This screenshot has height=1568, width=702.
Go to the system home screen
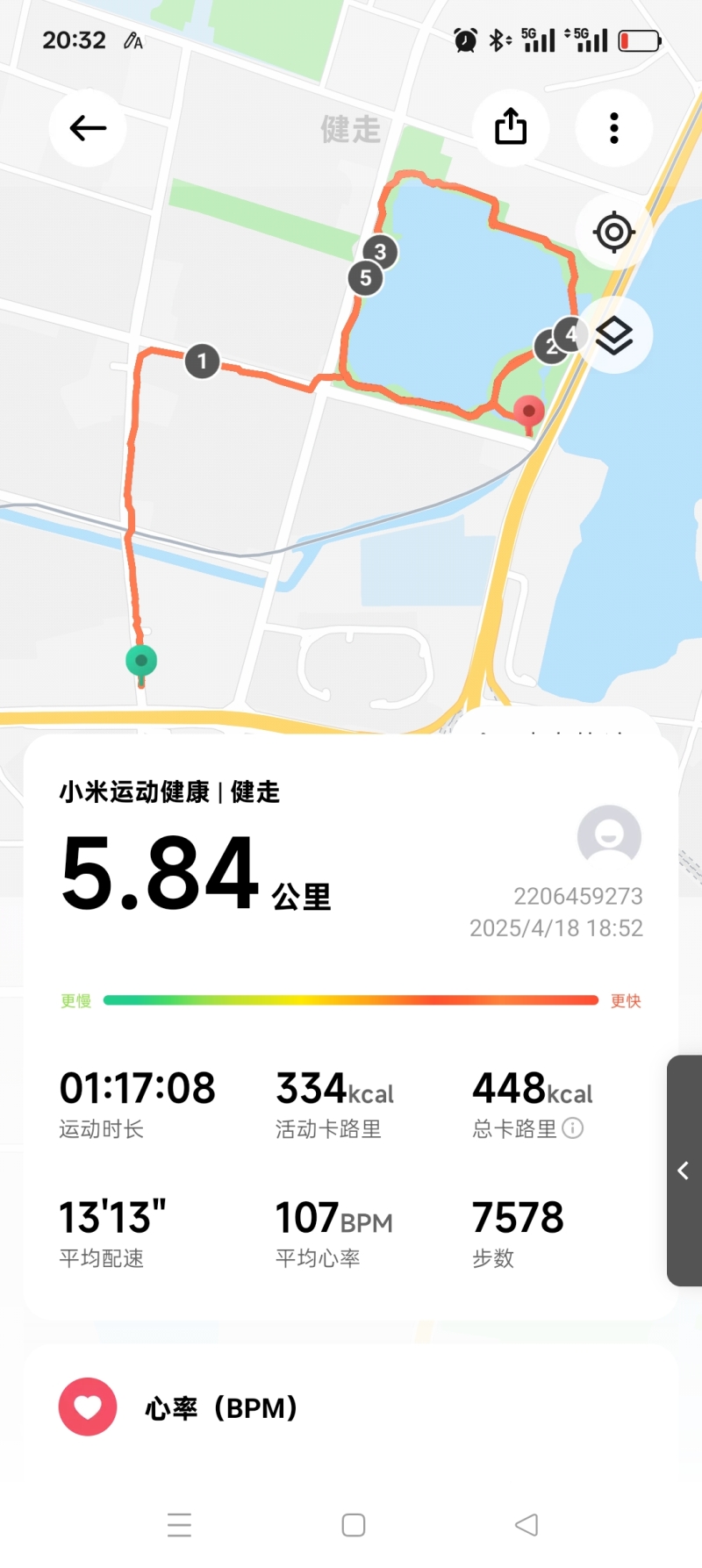[354, 1525]
